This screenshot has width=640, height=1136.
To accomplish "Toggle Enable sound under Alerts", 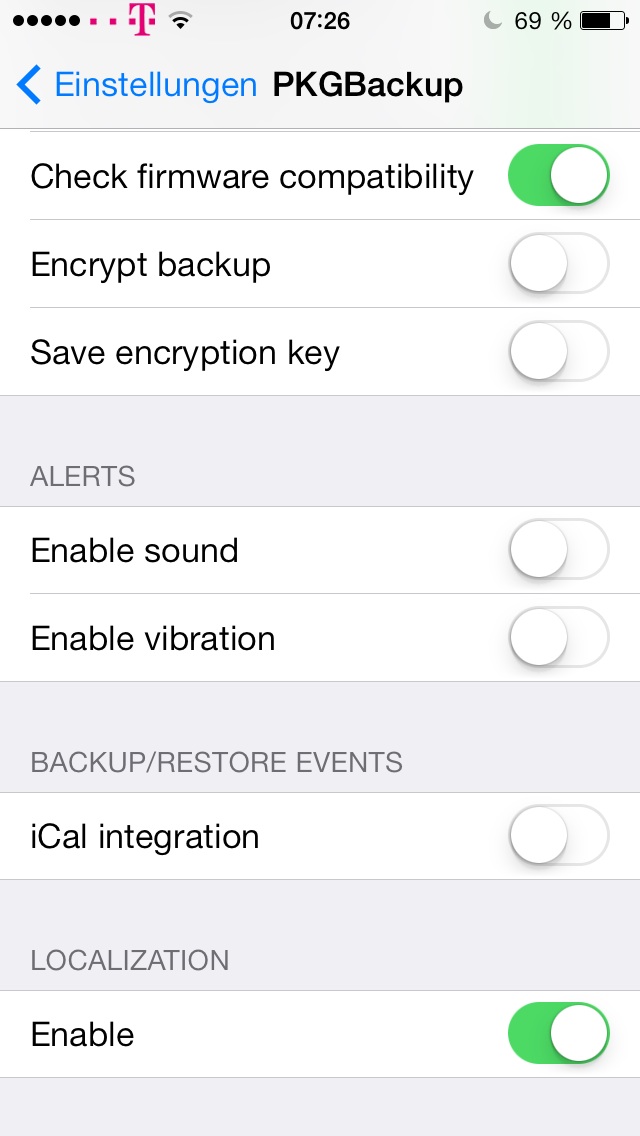I will 558,550.
